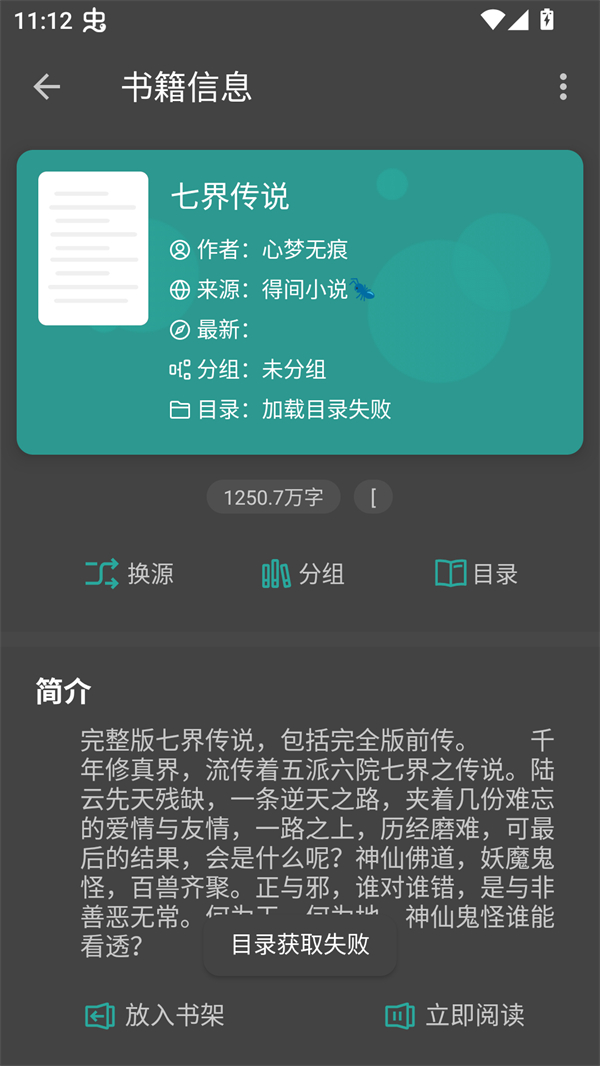Image resolution: width=600 pixels, height=1066 pixels.
Task: Open the 目录 table of contents
Action: [476, 573]
